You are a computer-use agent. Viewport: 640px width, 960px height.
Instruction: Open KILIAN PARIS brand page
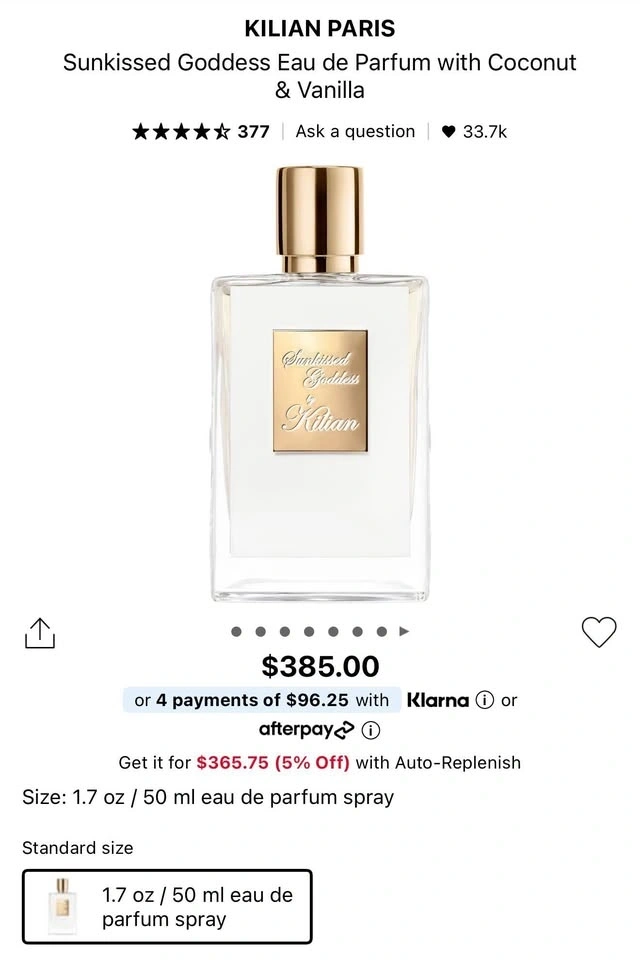tap(320, 28)
